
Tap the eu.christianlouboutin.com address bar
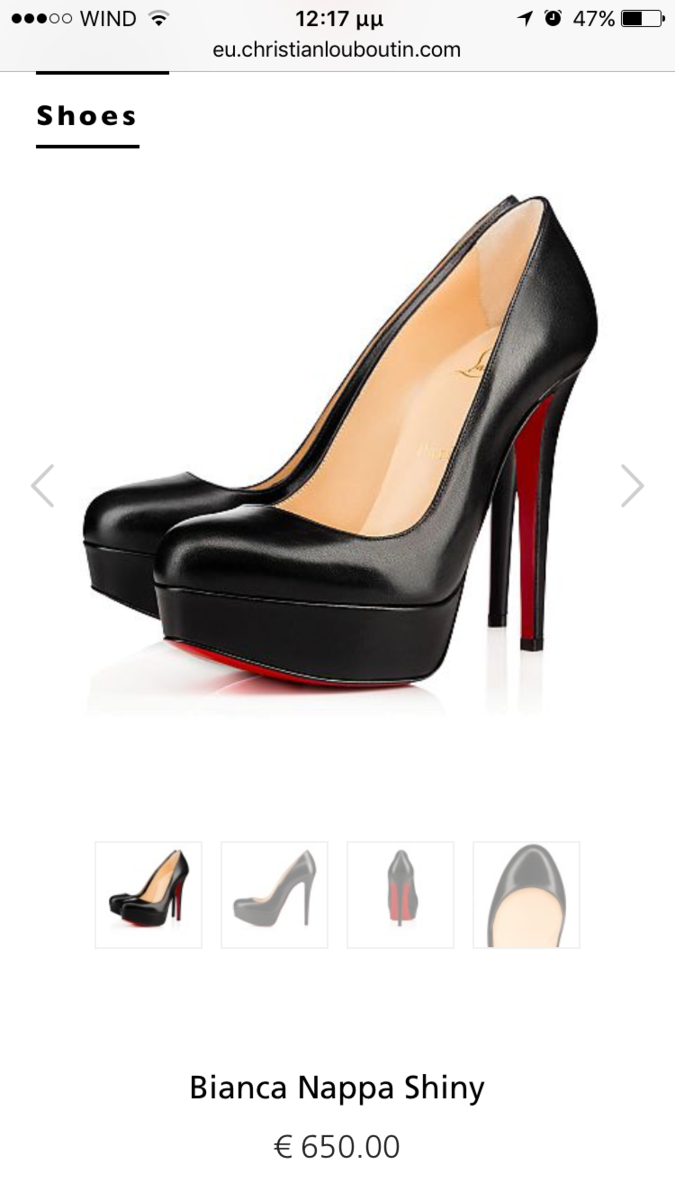click(x=337, y=49)
